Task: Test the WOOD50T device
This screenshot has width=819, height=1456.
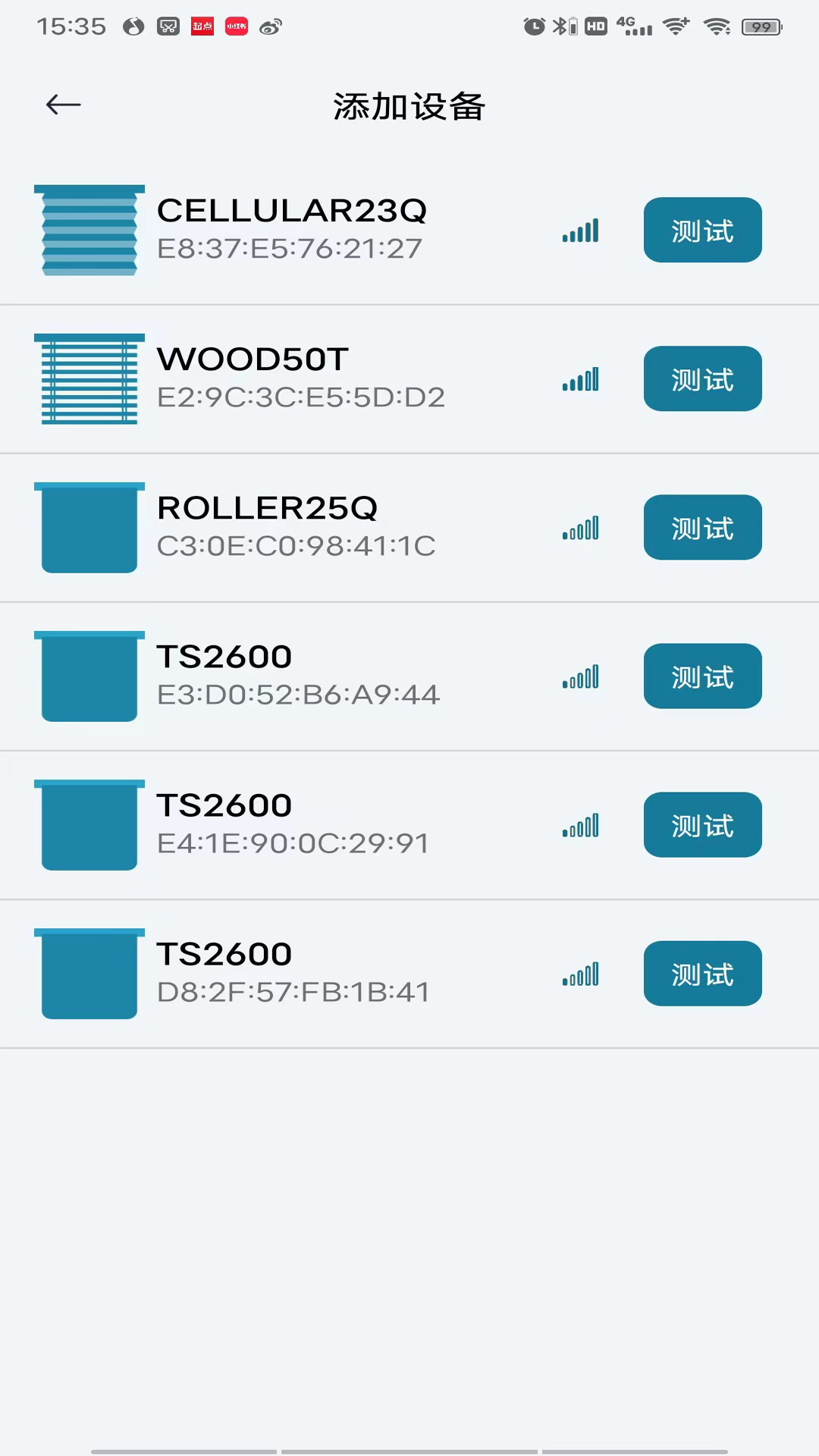Action: [x=702, y=378]
